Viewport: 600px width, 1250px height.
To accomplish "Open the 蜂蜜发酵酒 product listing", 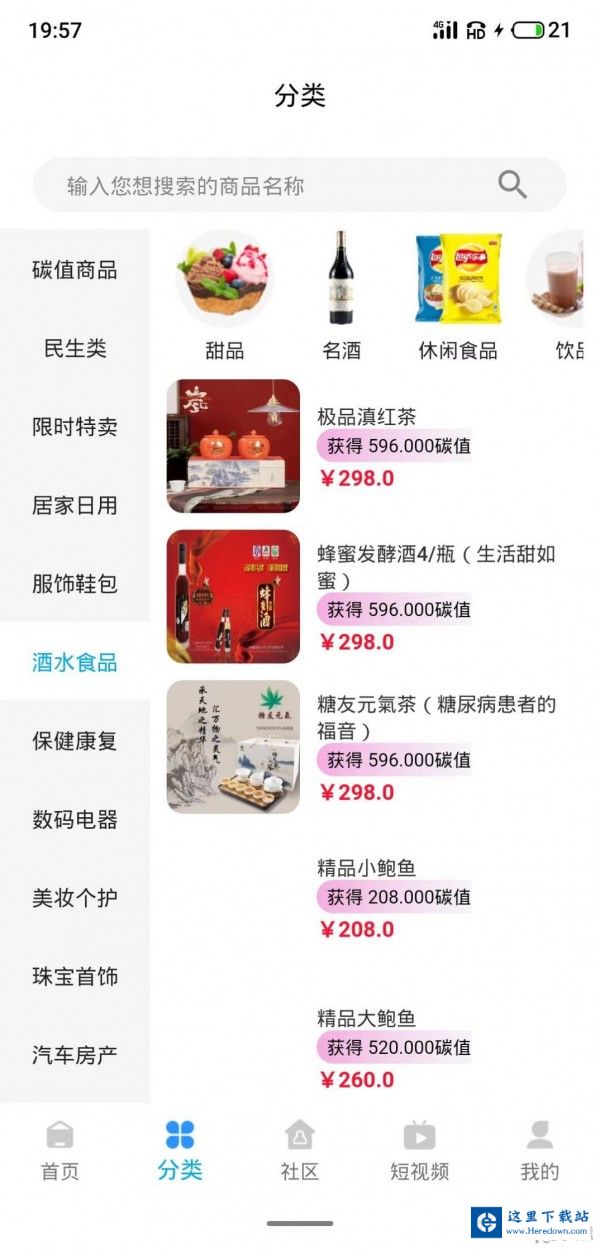I will coord(435,567).
